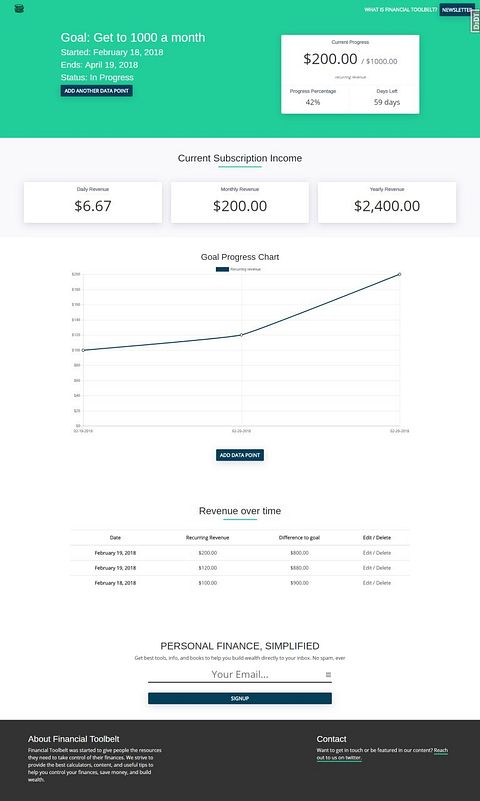Tap the Financial Toolbelt logo icon

(19, 9)
